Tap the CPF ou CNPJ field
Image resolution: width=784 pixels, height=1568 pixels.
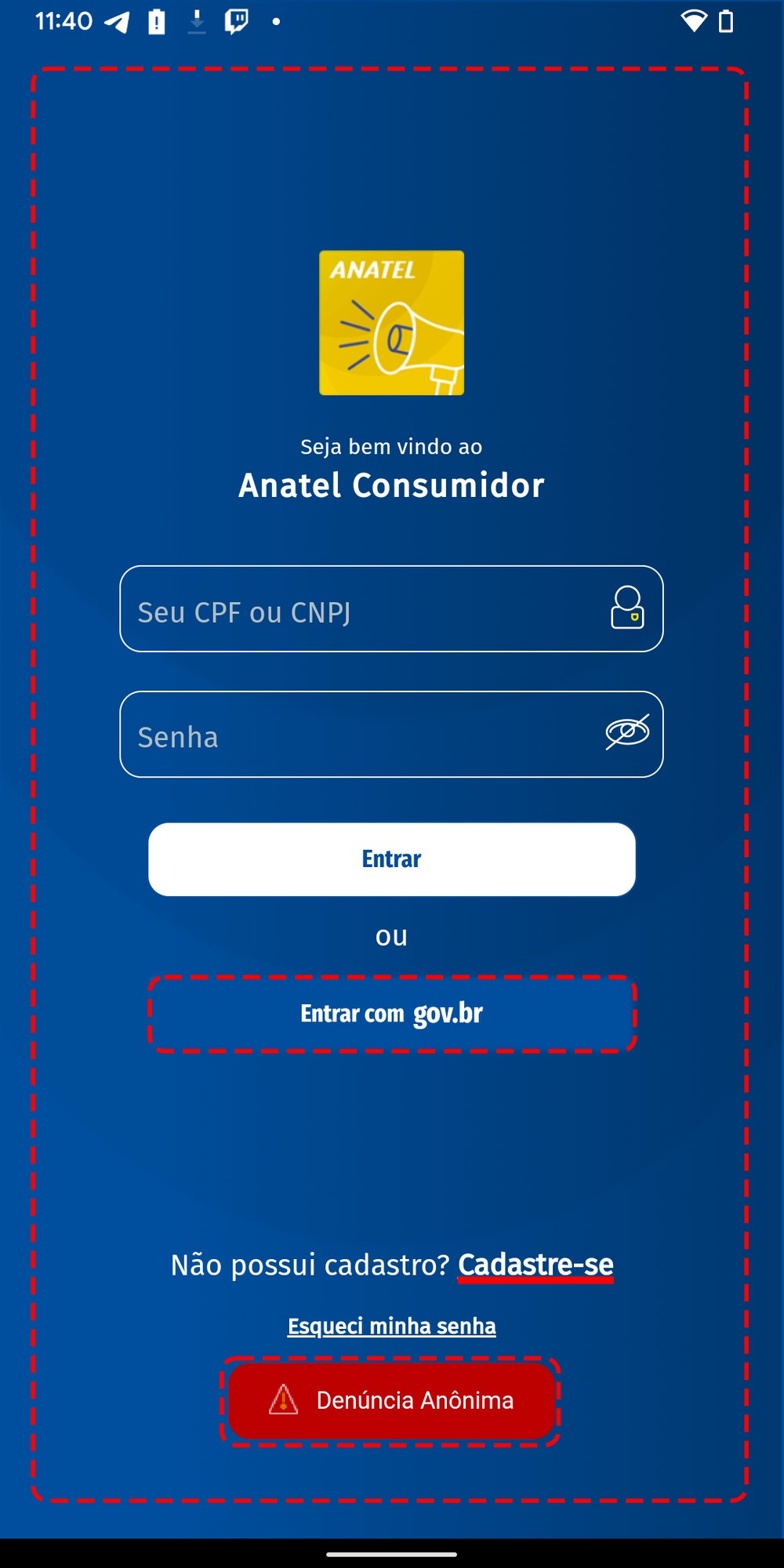pos(361,609)
